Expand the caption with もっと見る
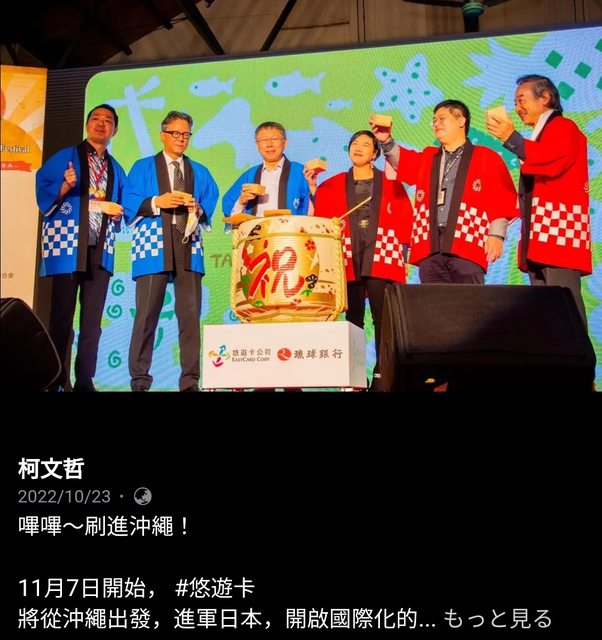 496,617
